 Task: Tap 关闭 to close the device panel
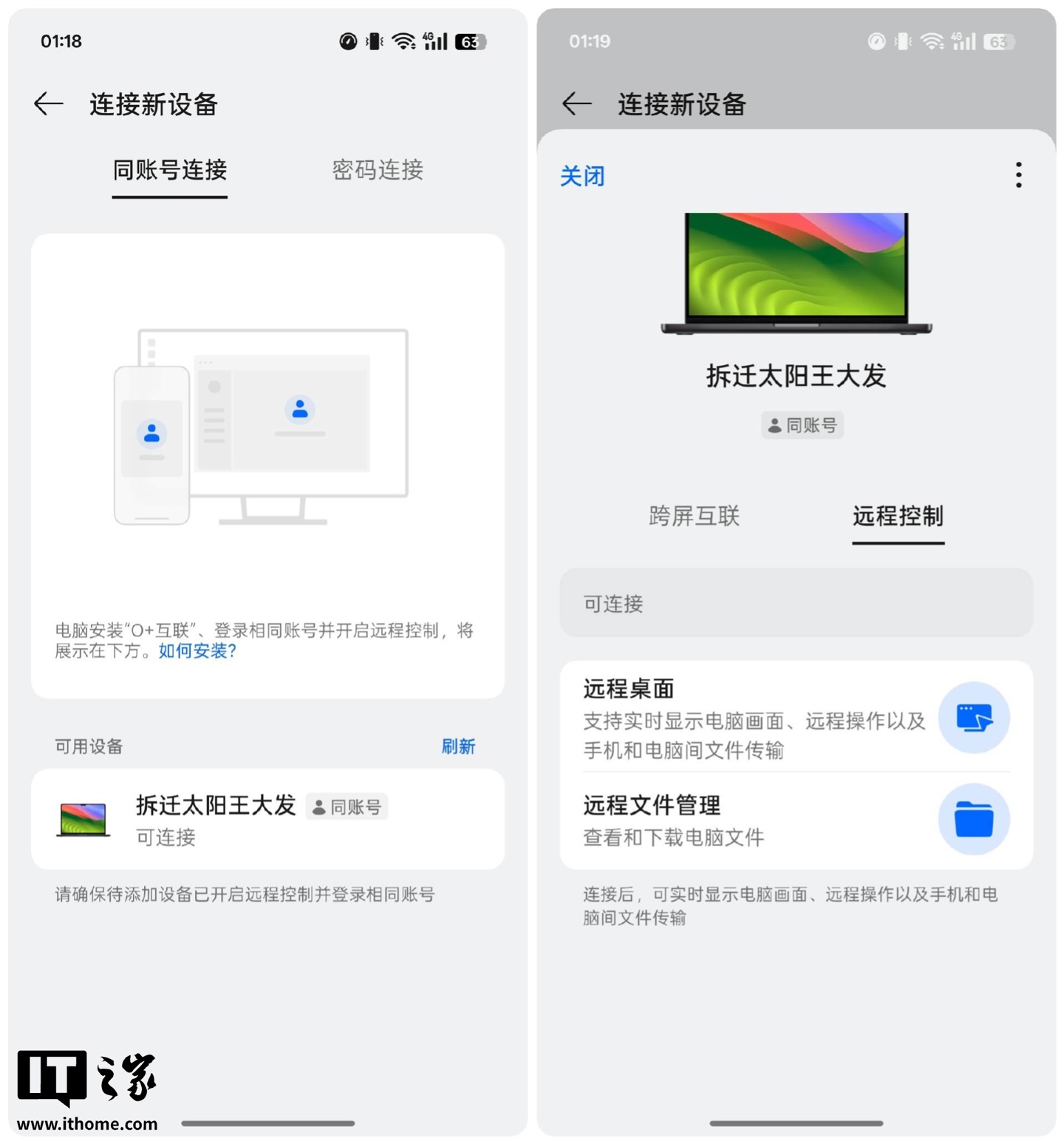pos(582,176)
